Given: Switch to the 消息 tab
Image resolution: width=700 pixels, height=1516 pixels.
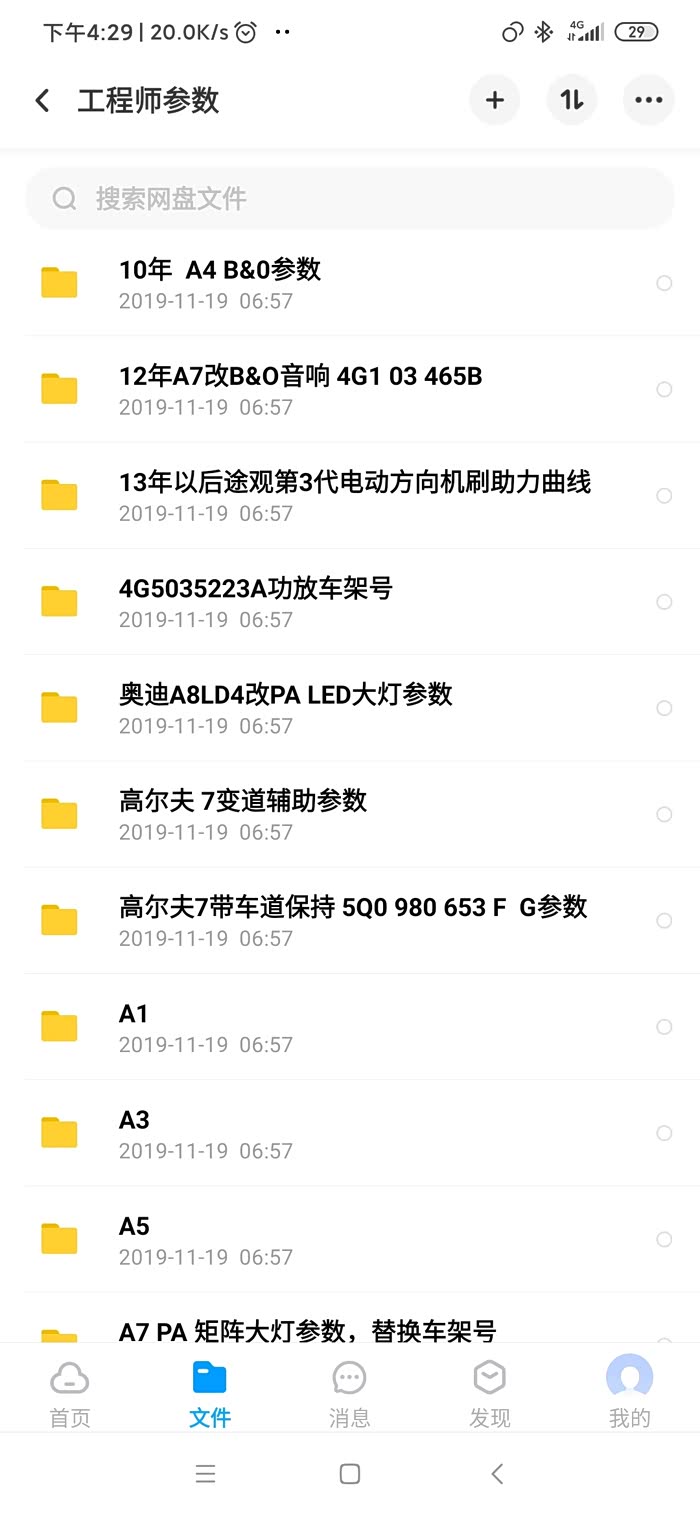Looking at the screenshot, I should (349, 1392).
